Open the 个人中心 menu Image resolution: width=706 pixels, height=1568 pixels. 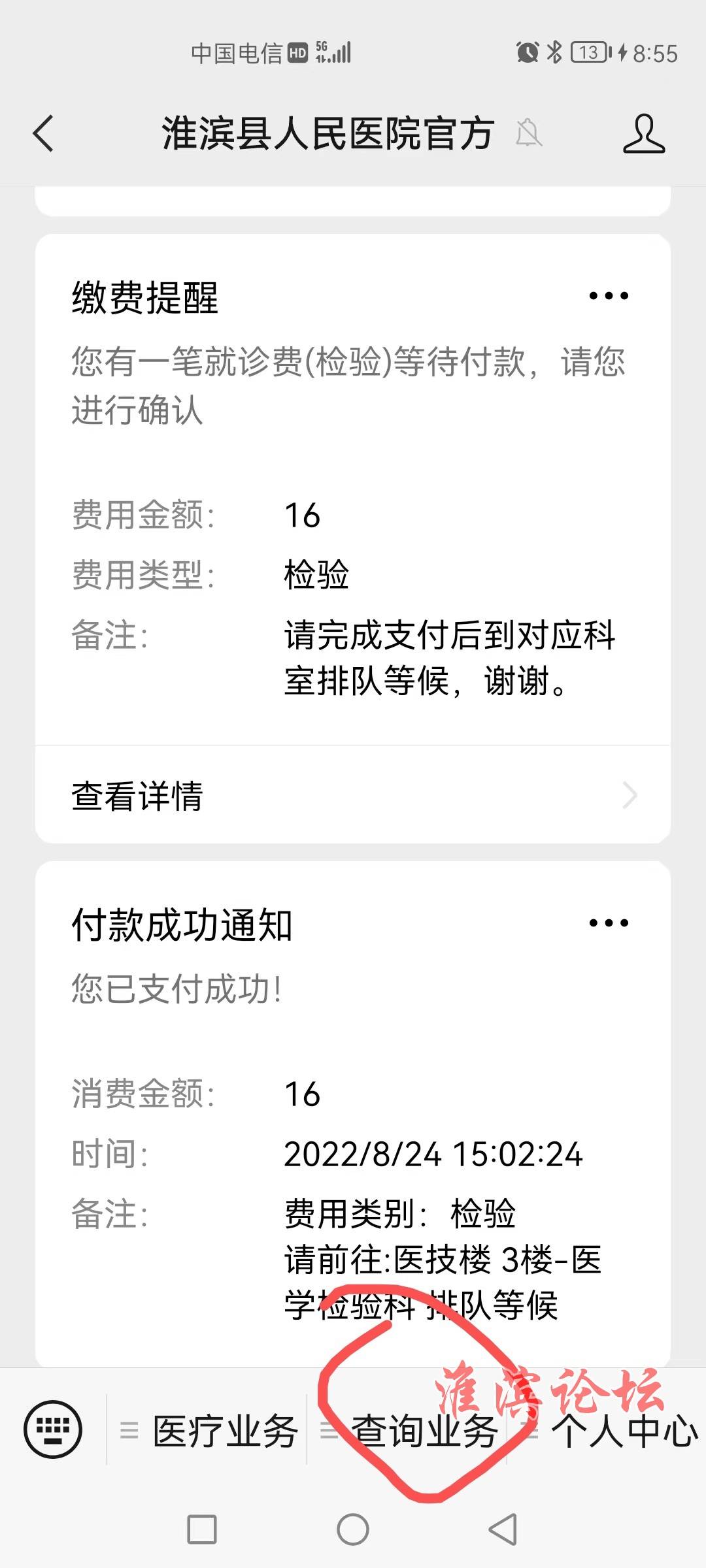pos(608,1431)
